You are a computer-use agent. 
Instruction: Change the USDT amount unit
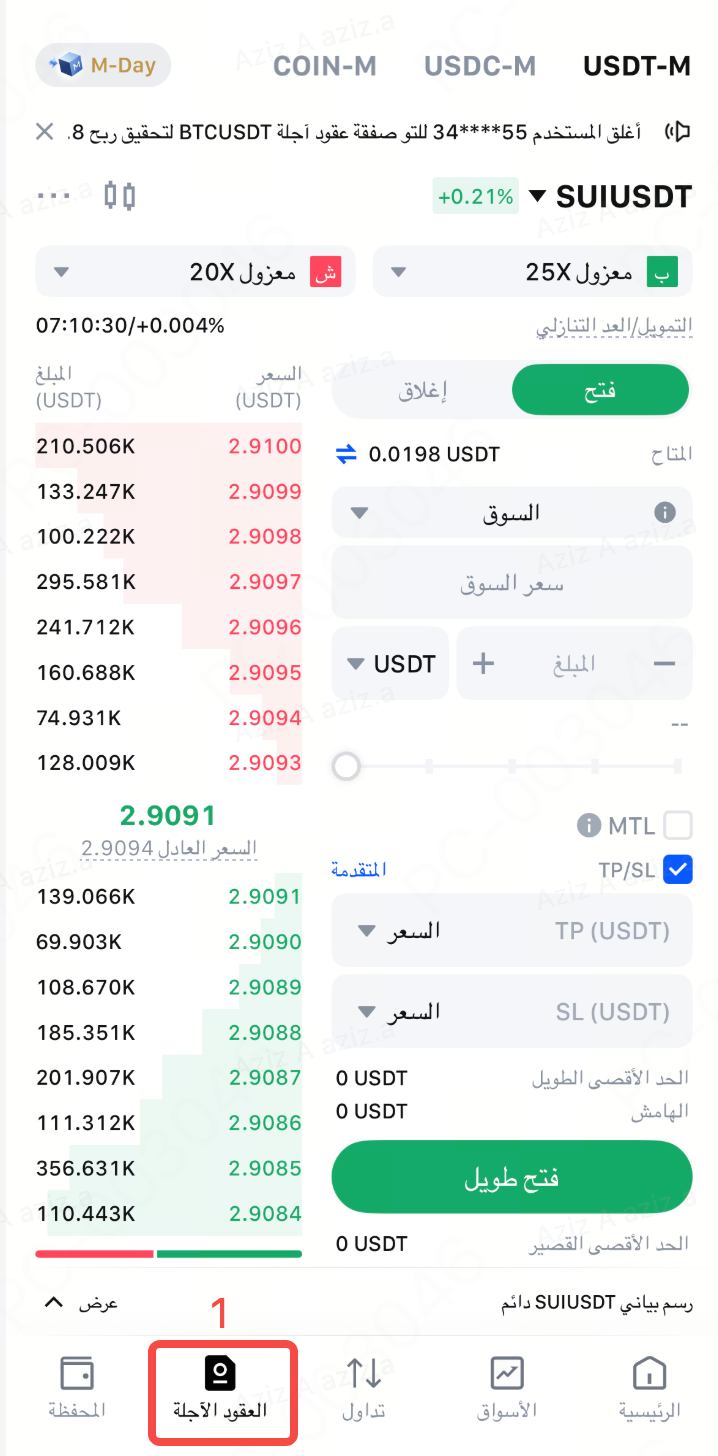[391, 663]
